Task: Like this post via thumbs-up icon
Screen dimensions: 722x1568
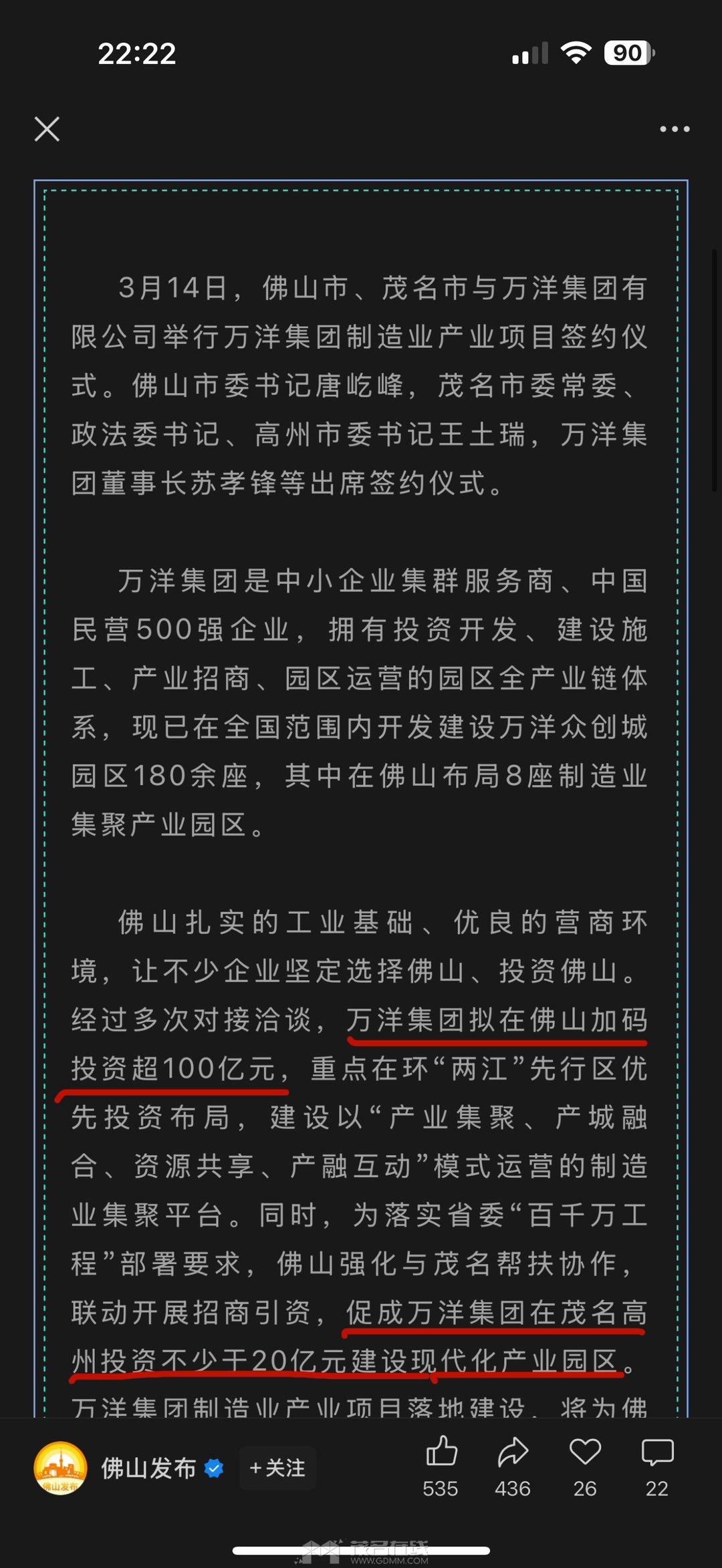Action: point(441,1452)
